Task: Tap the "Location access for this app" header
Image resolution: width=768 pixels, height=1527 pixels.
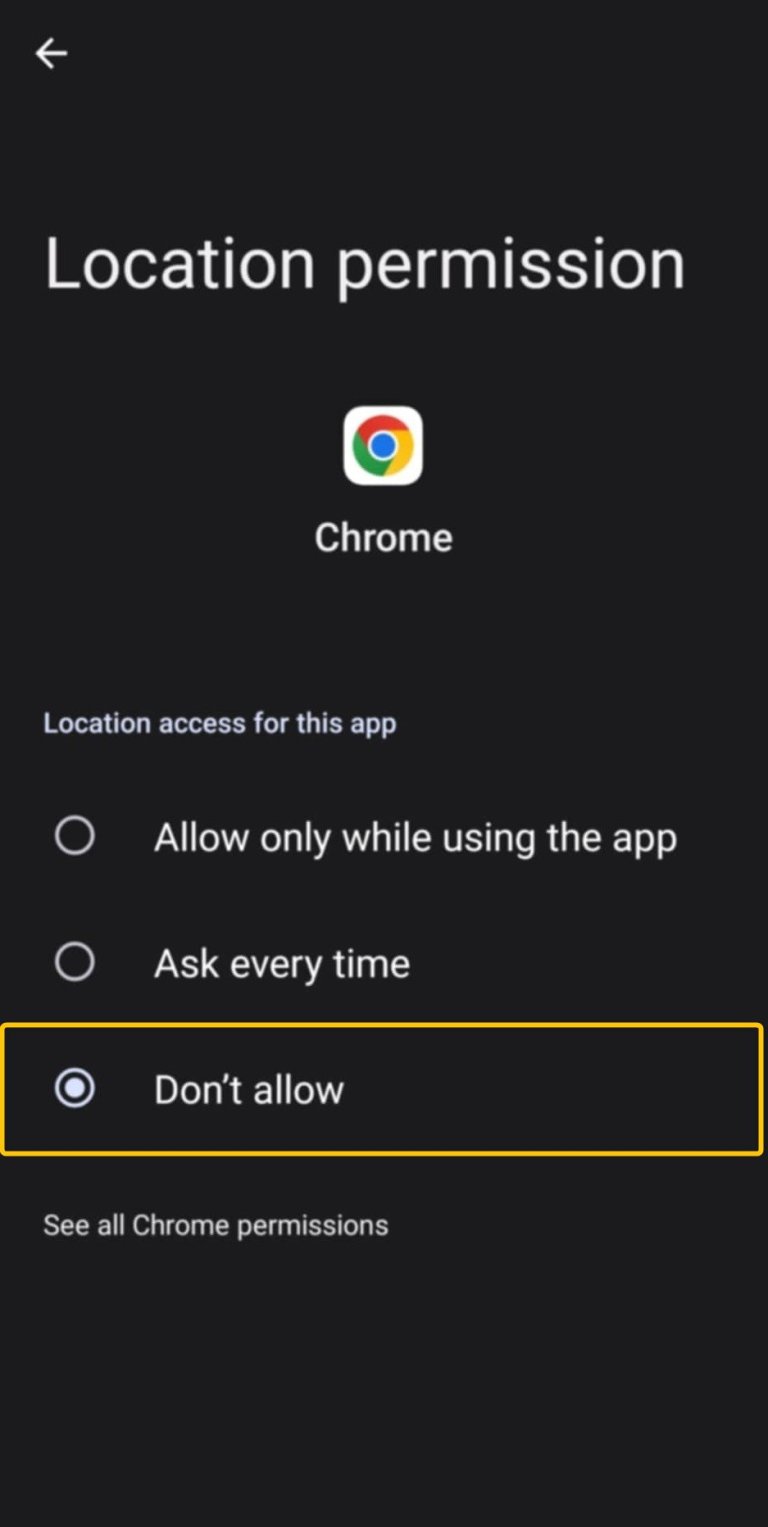Action: click(219, 723)
